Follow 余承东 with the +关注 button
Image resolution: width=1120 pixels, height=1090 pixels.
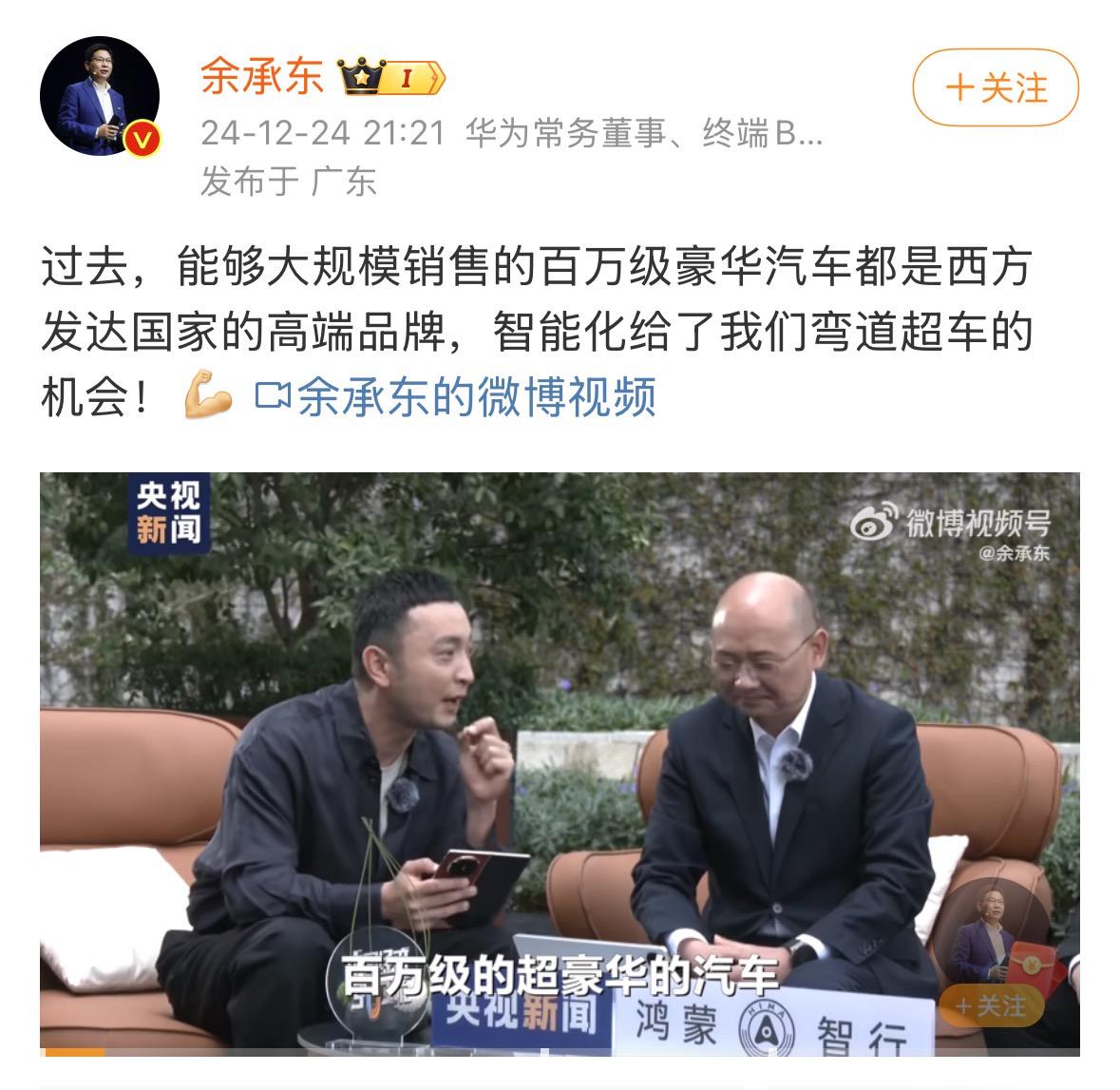click(x=996, y=88)
